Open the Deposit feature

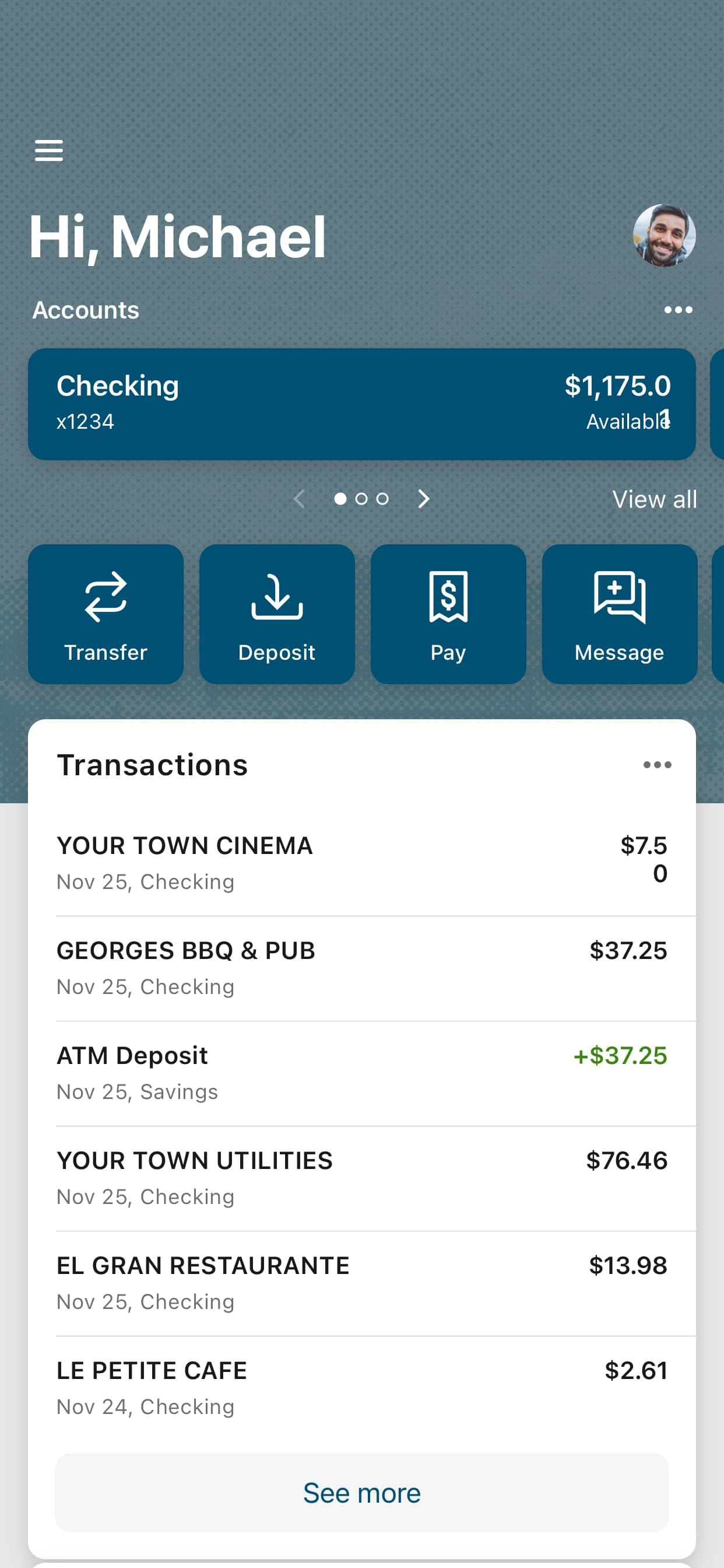277,614
